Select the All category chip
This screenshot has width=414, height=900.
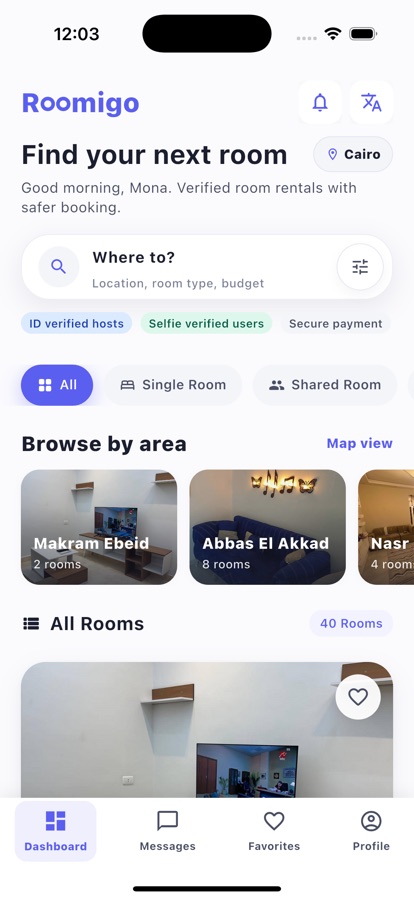(57, 385)
